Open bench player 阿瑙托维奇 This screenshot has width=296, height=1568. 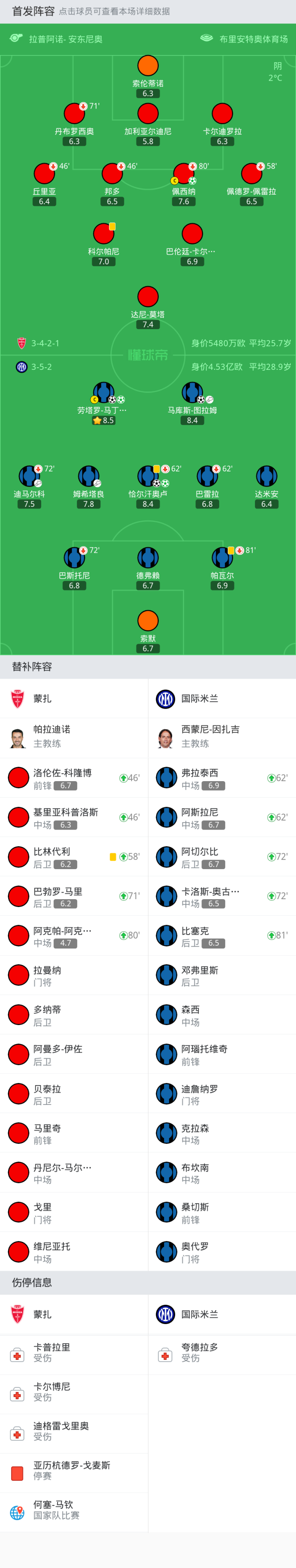(x=222, y=1054)
